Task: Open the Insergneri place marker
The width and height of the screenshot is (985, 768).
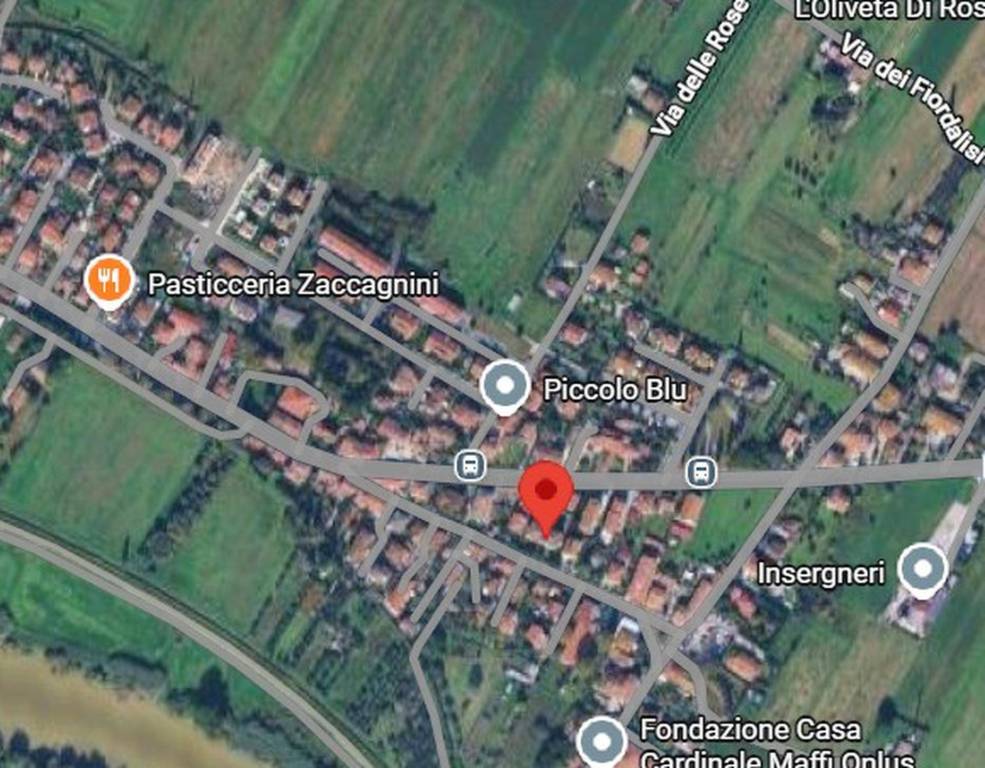Action: coord(923,569)
